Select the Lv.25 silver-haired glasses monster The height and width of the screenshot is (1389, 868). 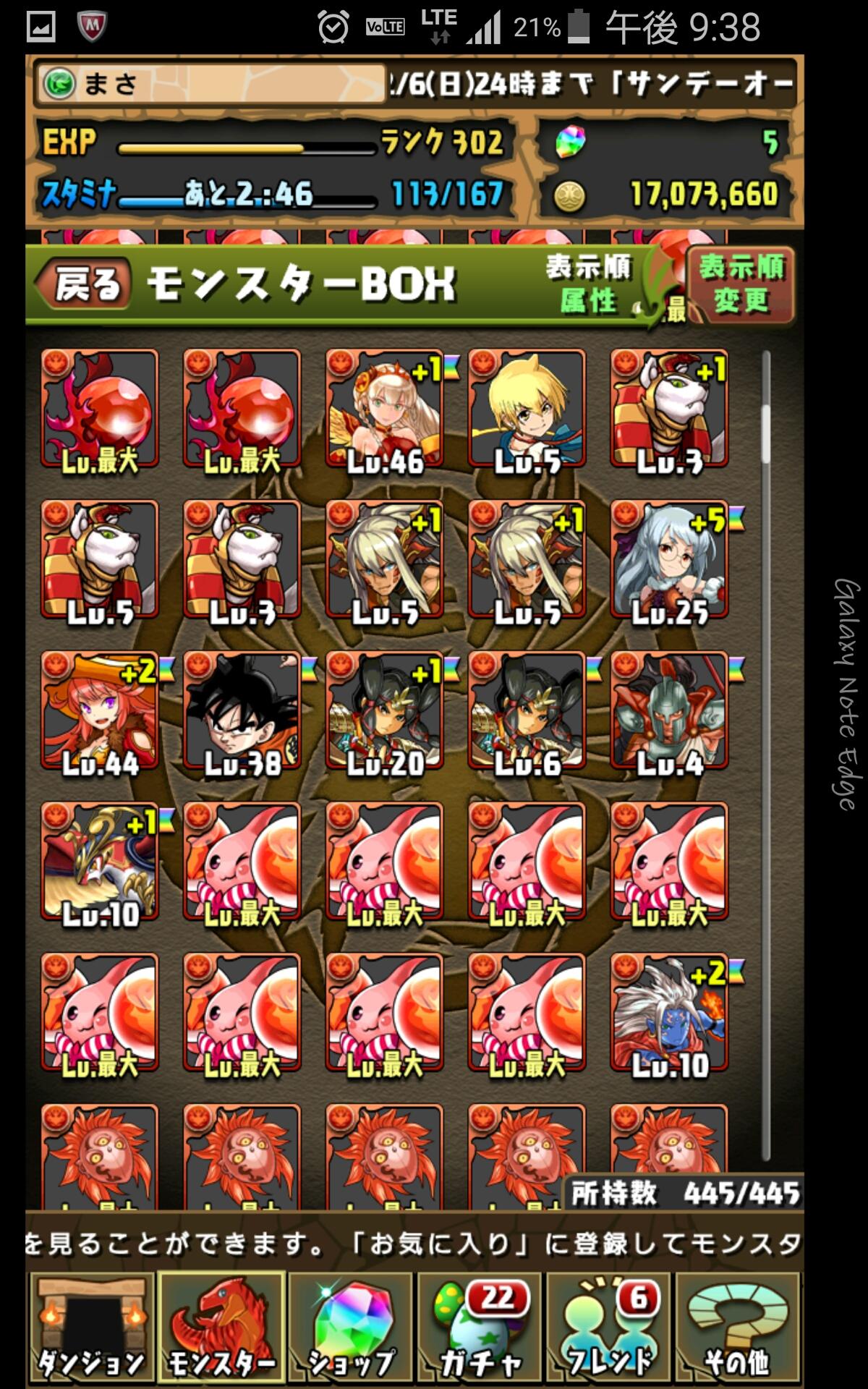click(x=669, y=560)
